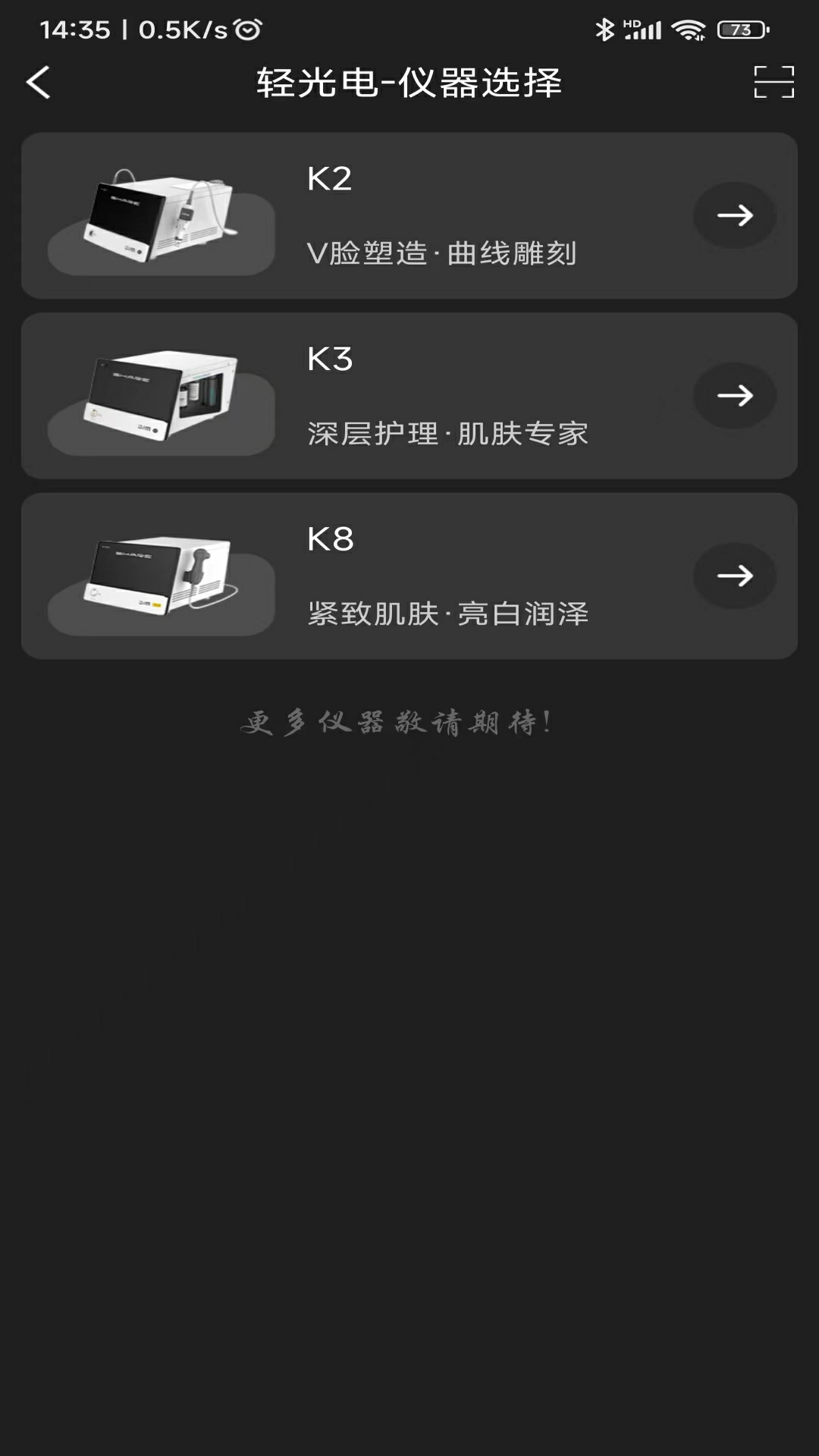Image resolution: width=819 pixels, height=1456 pixels.
Task: Select the K8 紧致肌肤 instrument card
Action: pyautogui.click(x=409, y=576)
